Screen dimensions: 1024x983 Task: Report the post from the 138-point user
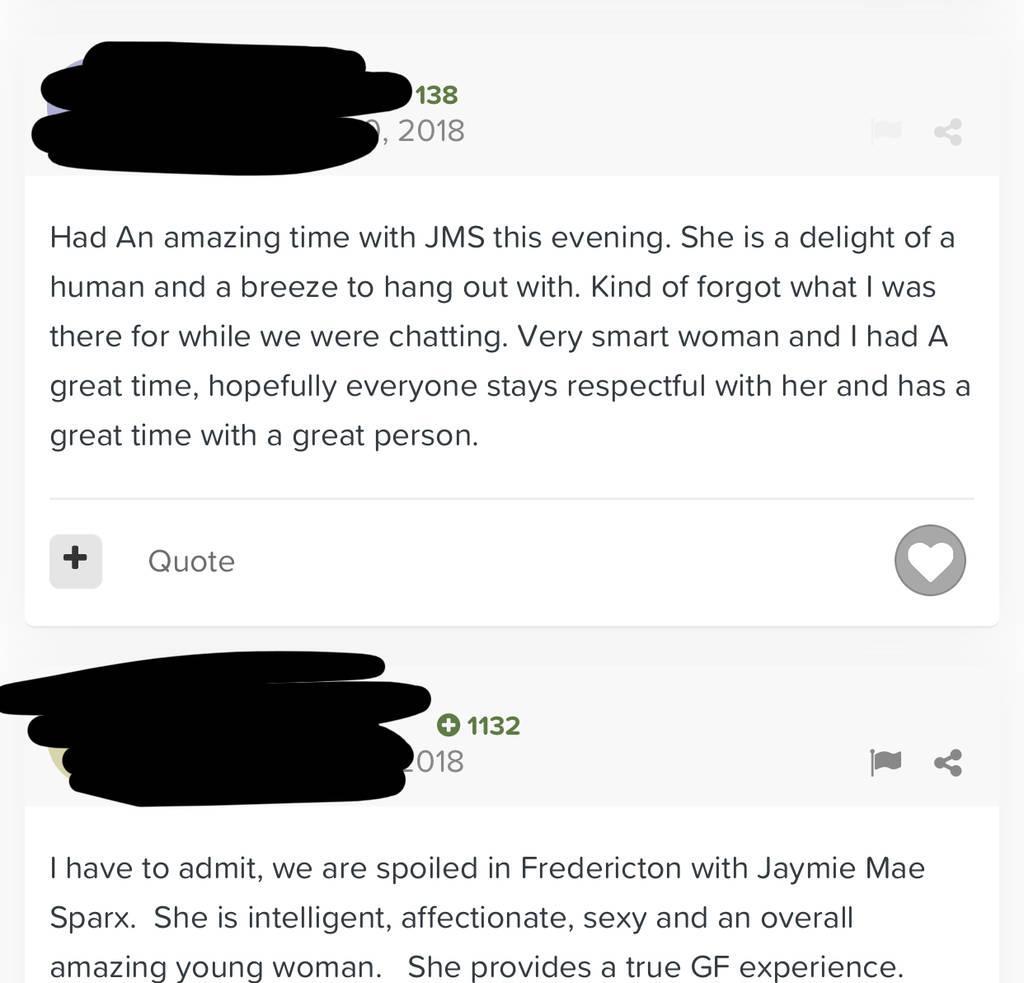click(886, 131)
